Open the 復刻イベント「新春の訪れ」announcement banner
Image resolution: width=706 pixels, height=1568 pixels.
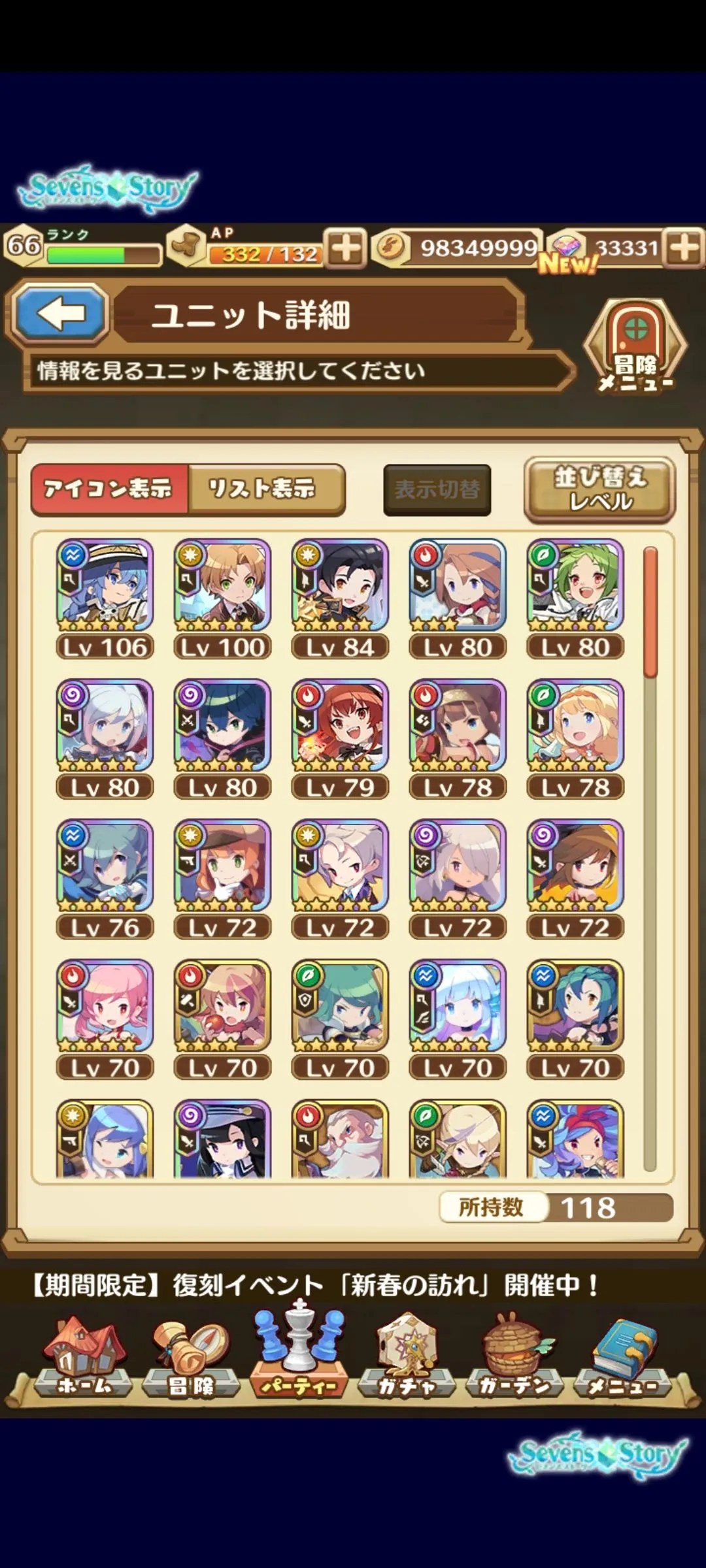[315, 1285]
